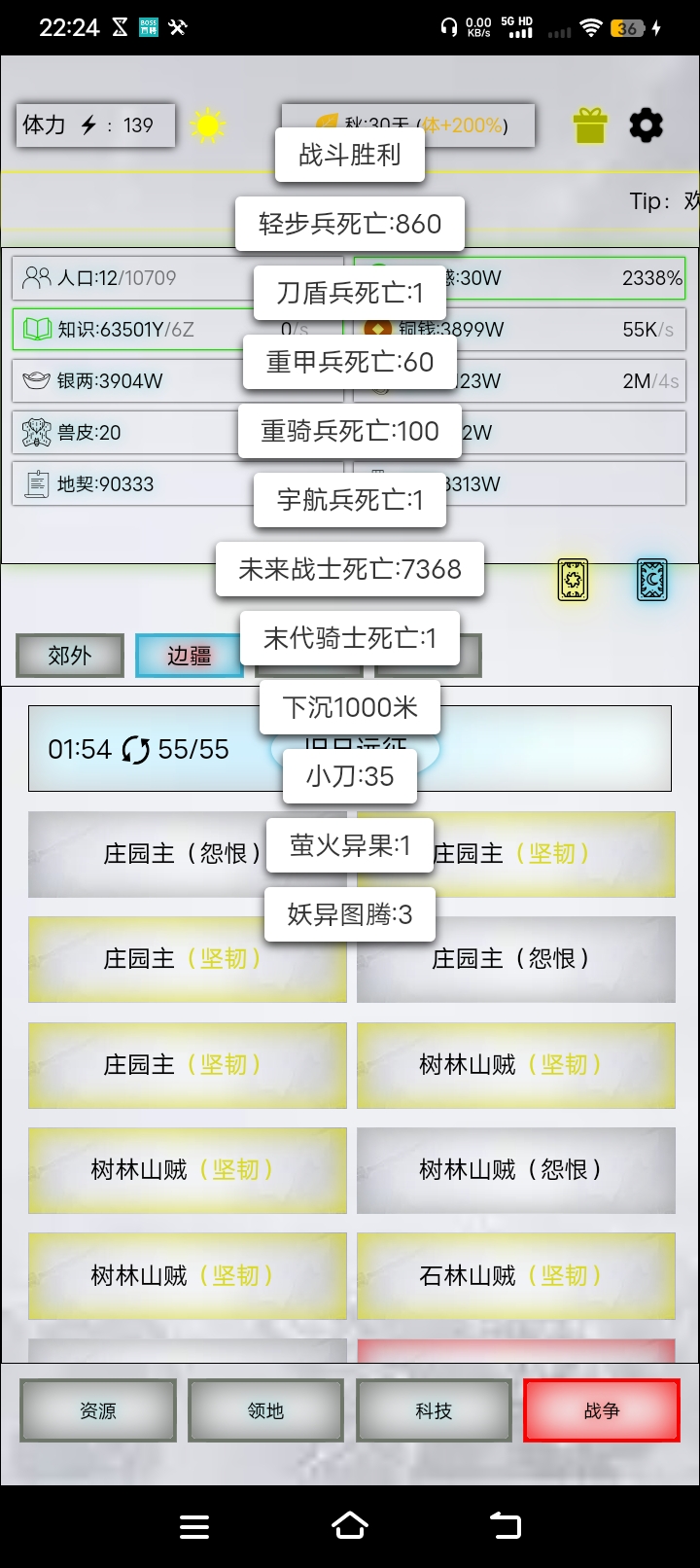700x1568 pixels.
Task: Open the 科技 section
Action: click(x=434, y=1410)
